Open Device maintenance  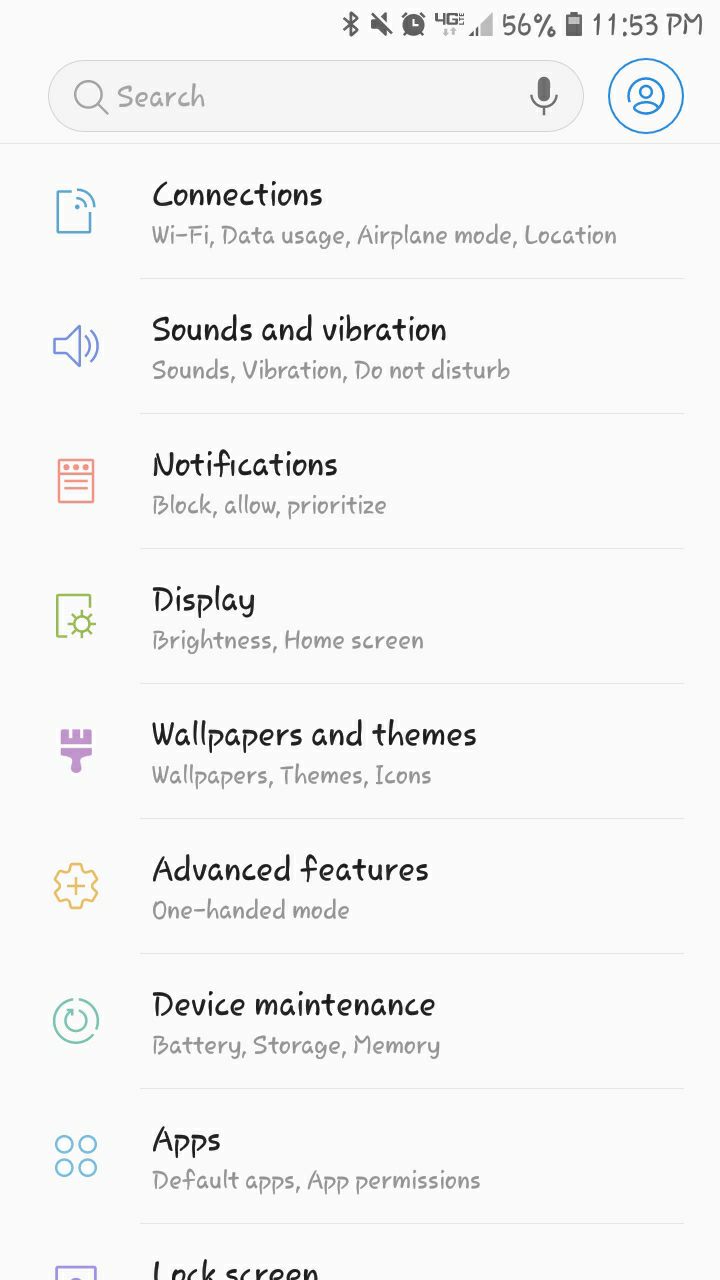pyautogui.click(x=360, y=1022)
